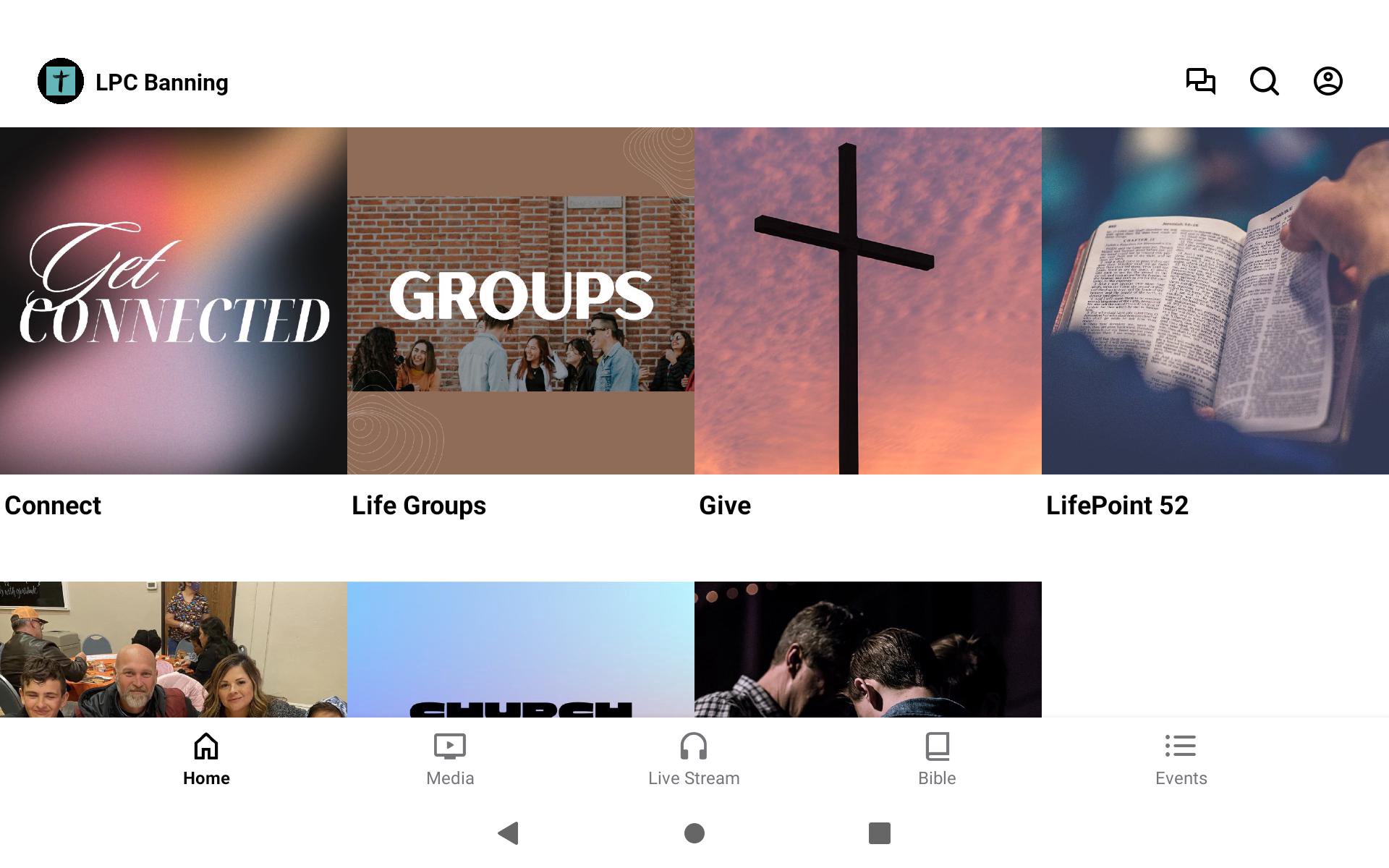Viewport: 1389px width, 868px height.
Task: Open the messages chat icon
Action: pos(1200,81)
